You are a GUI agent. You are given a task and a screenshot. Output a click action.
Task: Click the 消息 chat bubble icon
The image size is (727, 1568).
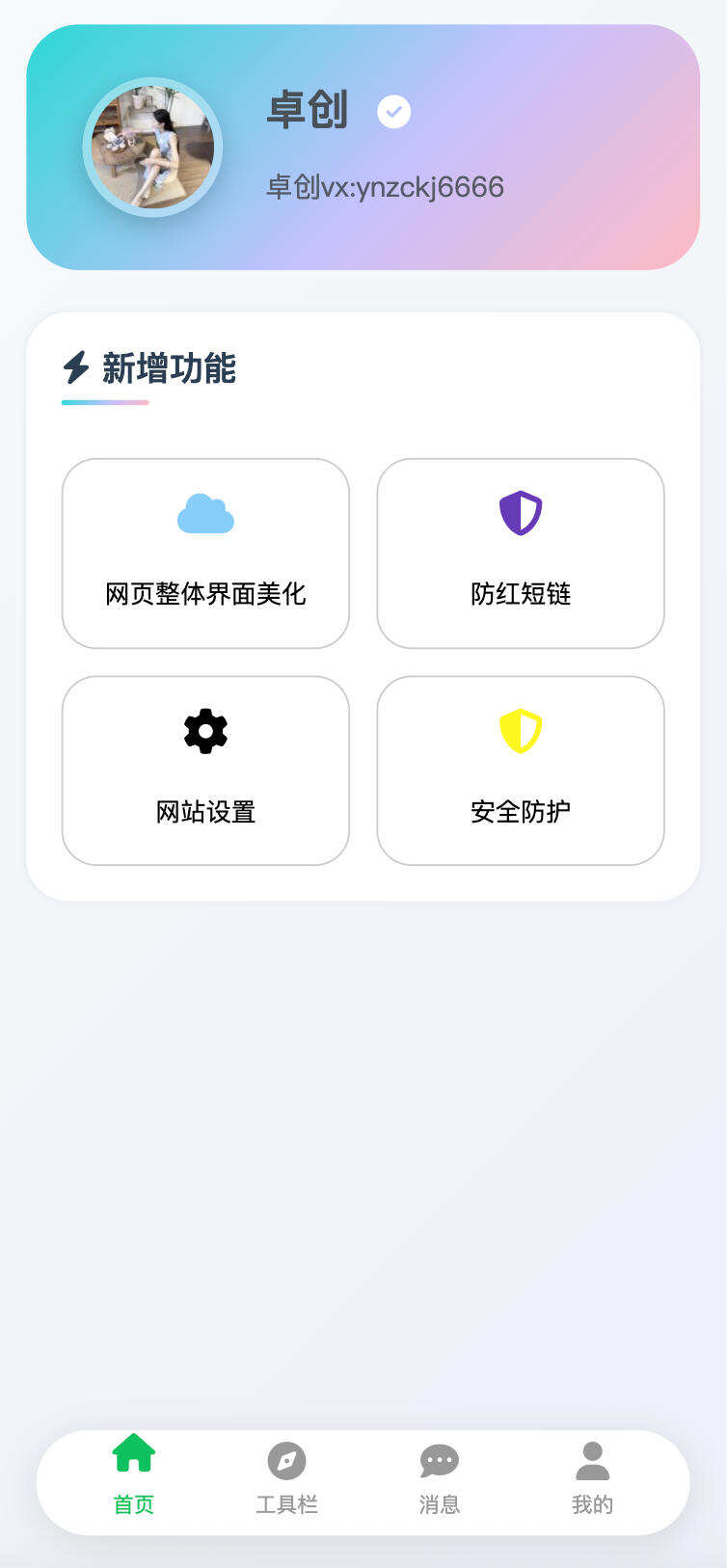(439, 1461)
